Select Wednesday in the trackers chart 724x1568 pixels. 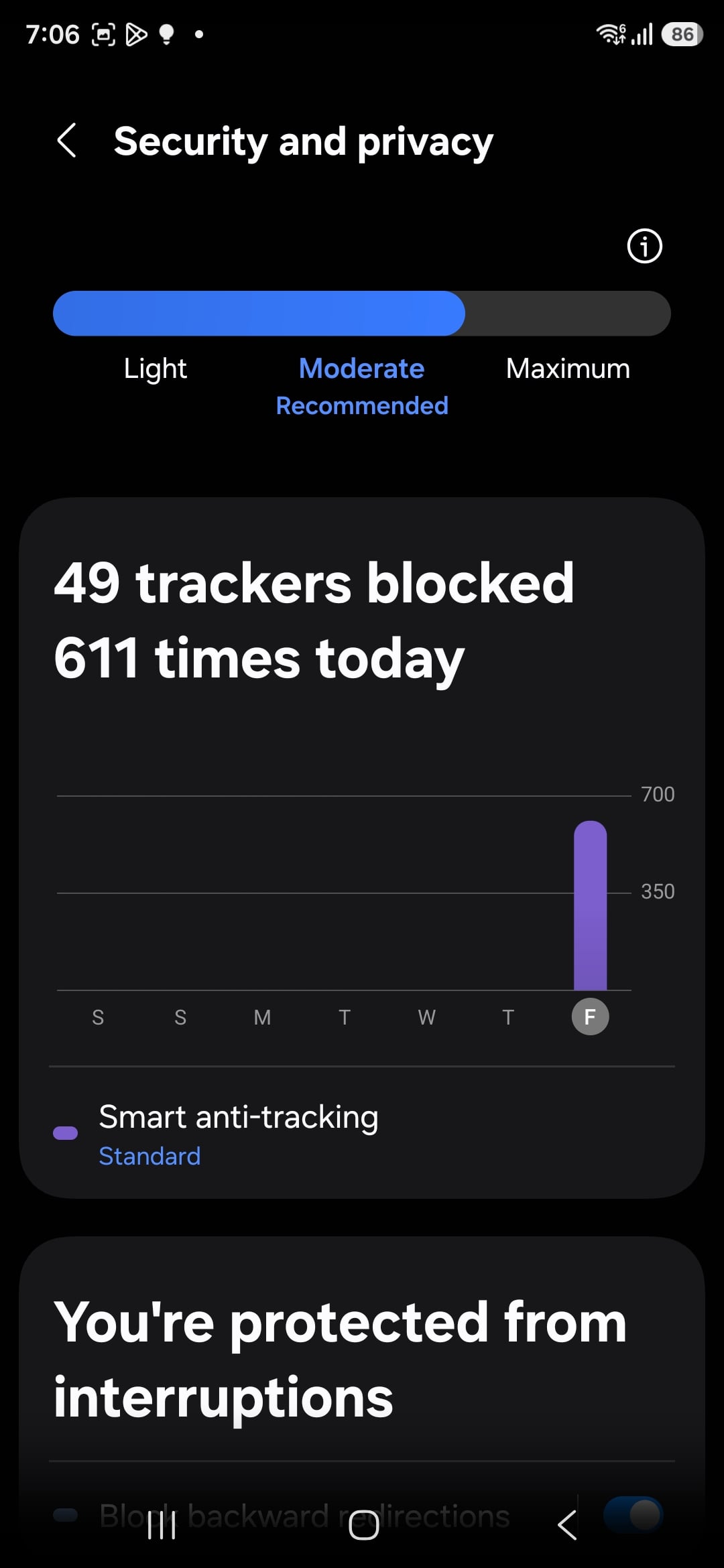click(426, 1017)
